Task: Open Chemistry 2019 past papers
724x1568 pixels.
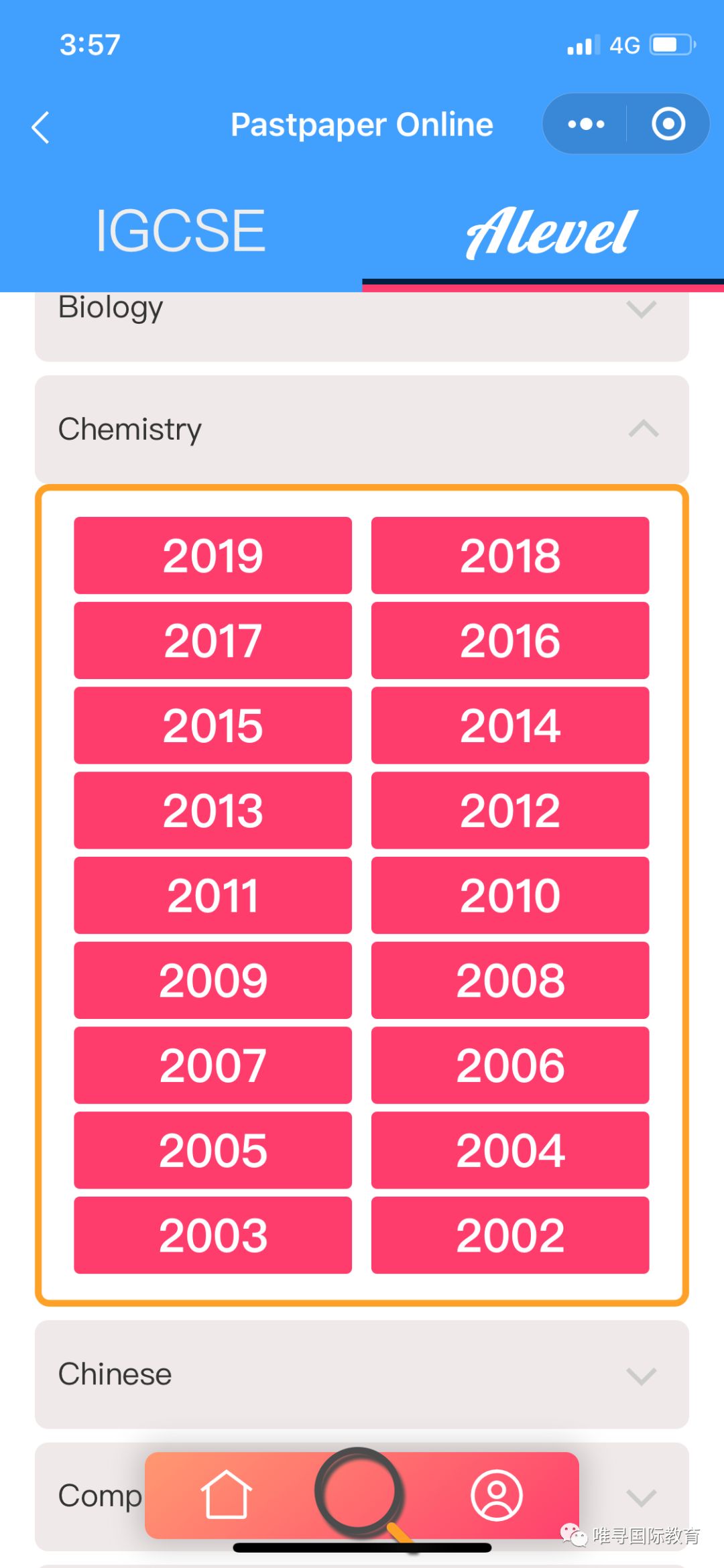Action: (x=213, y=555)
